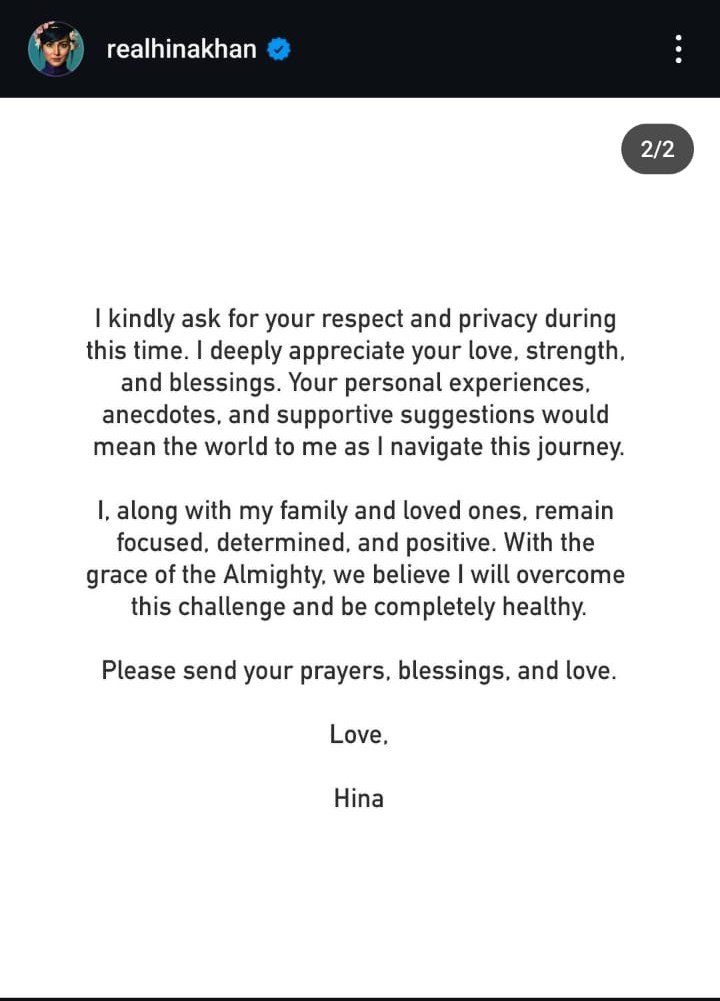Open the post overflow menu
The image size is (720, 1001).
click(x=679, y=49)
